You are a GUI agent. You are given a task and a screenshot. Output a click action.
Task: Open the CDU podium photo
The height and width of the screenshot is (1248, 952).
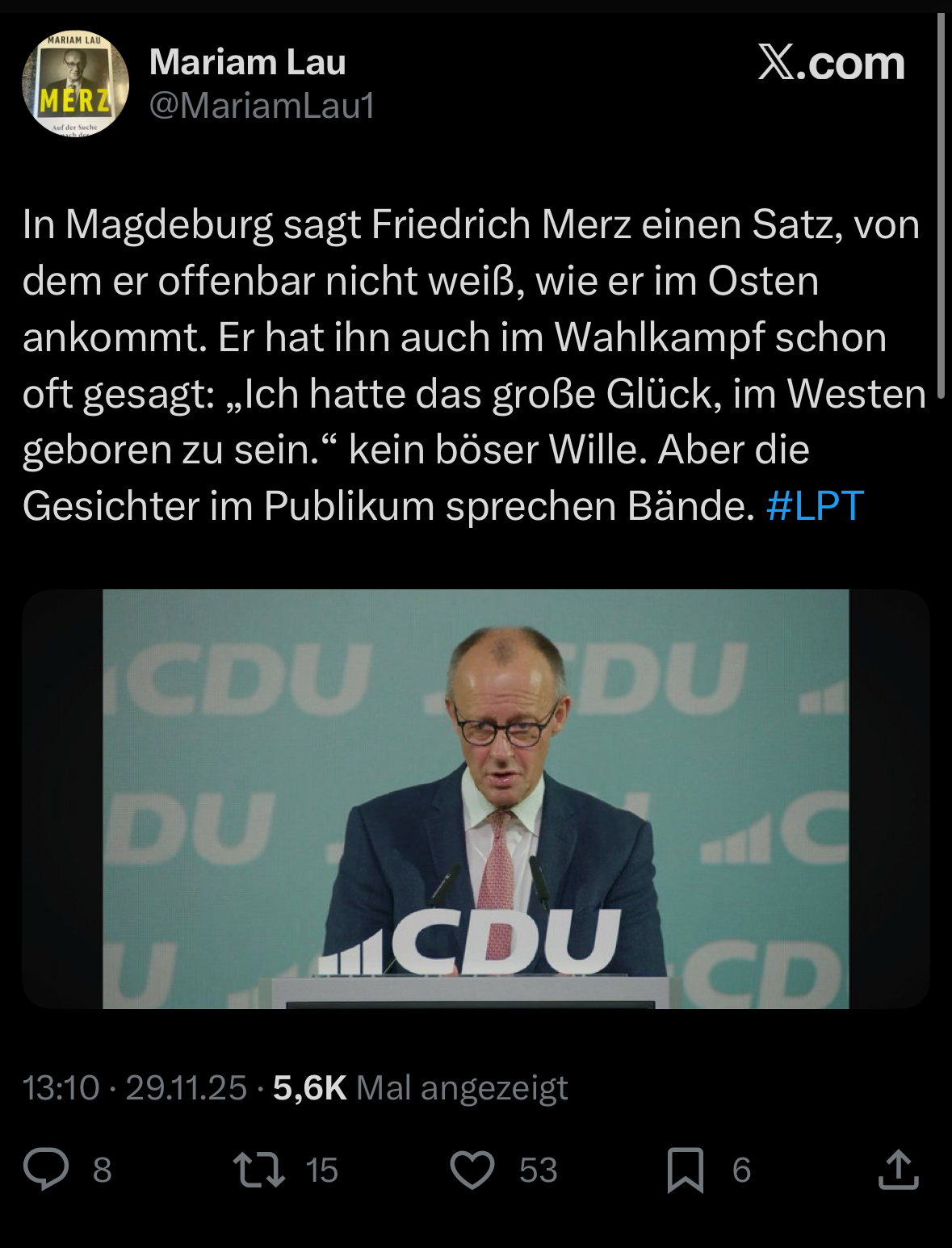pos(476,798)
